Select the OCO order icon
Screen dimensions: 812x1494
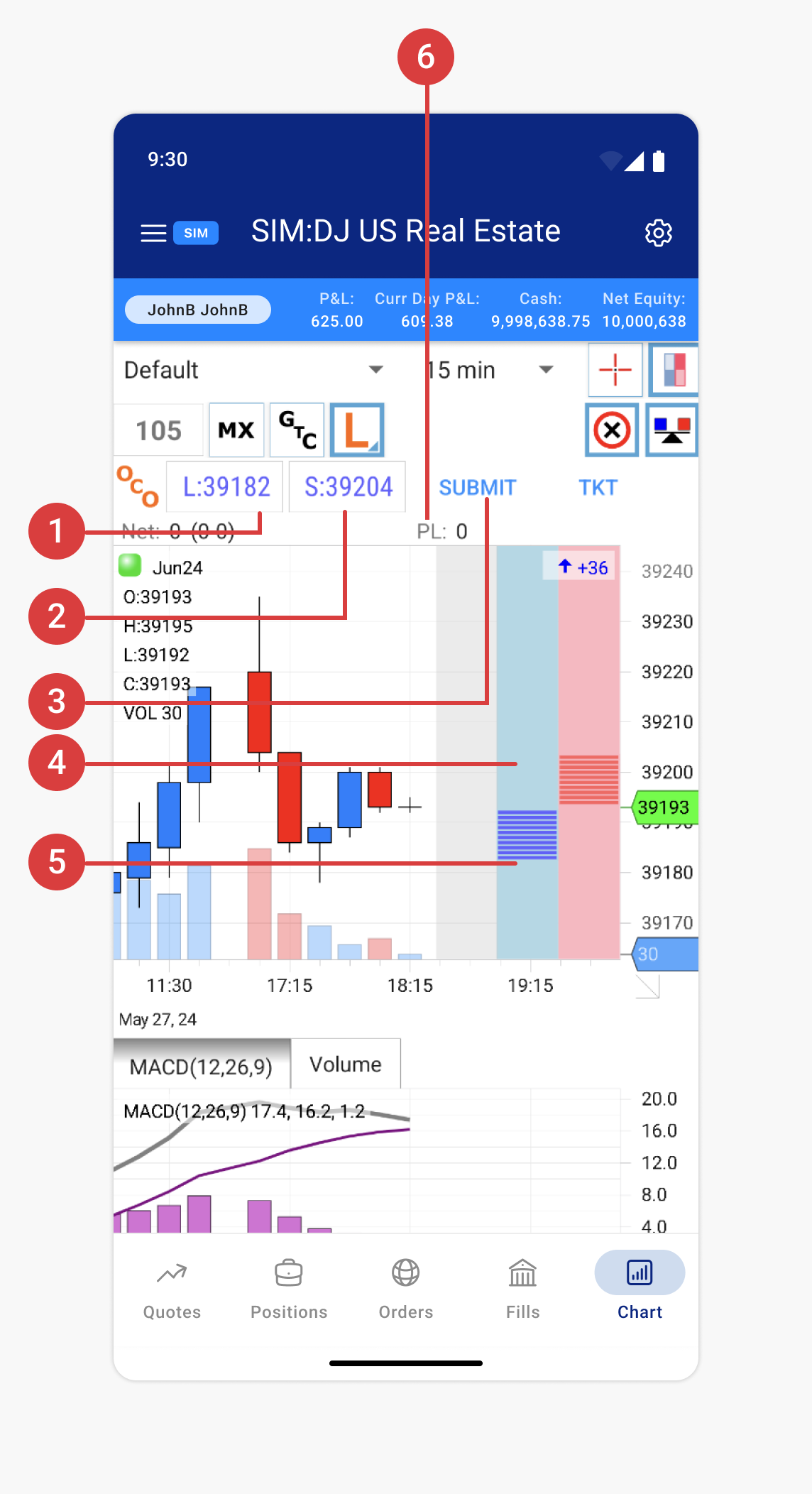(139, 486)
